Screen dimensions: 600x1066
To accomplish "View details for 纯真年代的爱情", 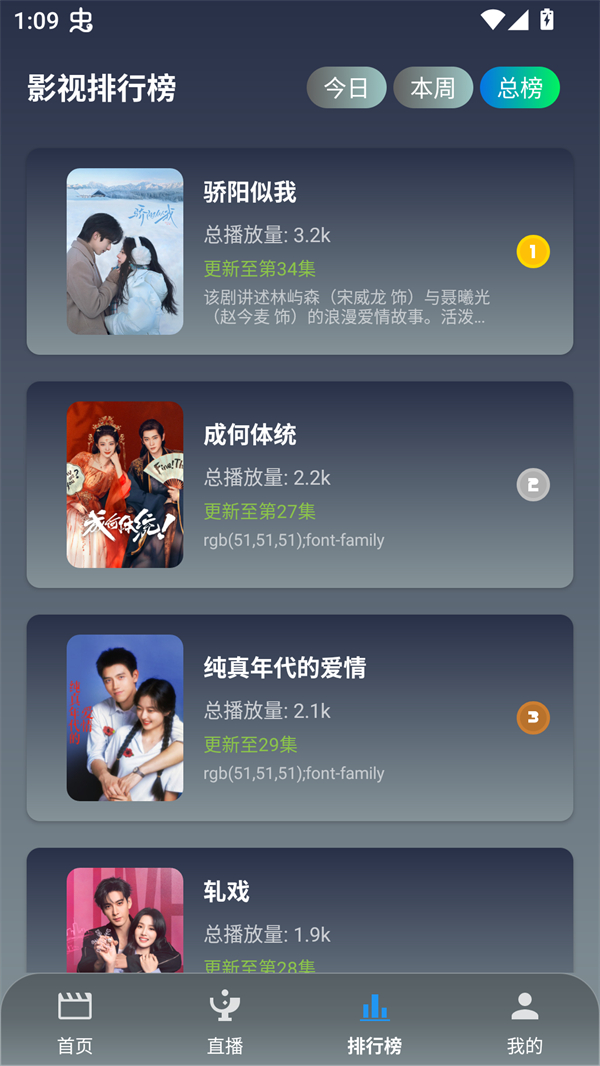I will coord(300,718).
